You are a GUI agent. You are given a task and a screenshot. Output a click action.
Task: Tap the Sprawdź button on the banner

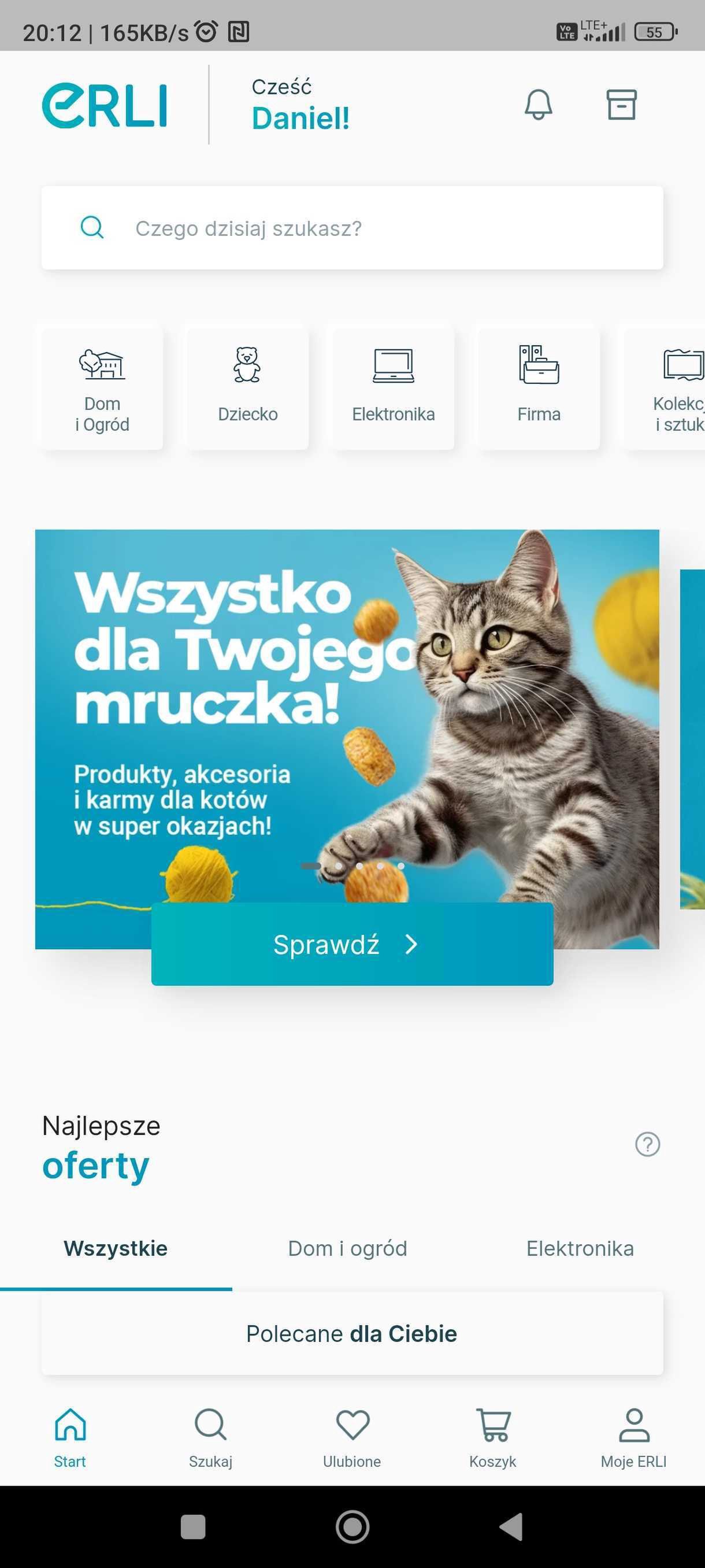[352, 944]
